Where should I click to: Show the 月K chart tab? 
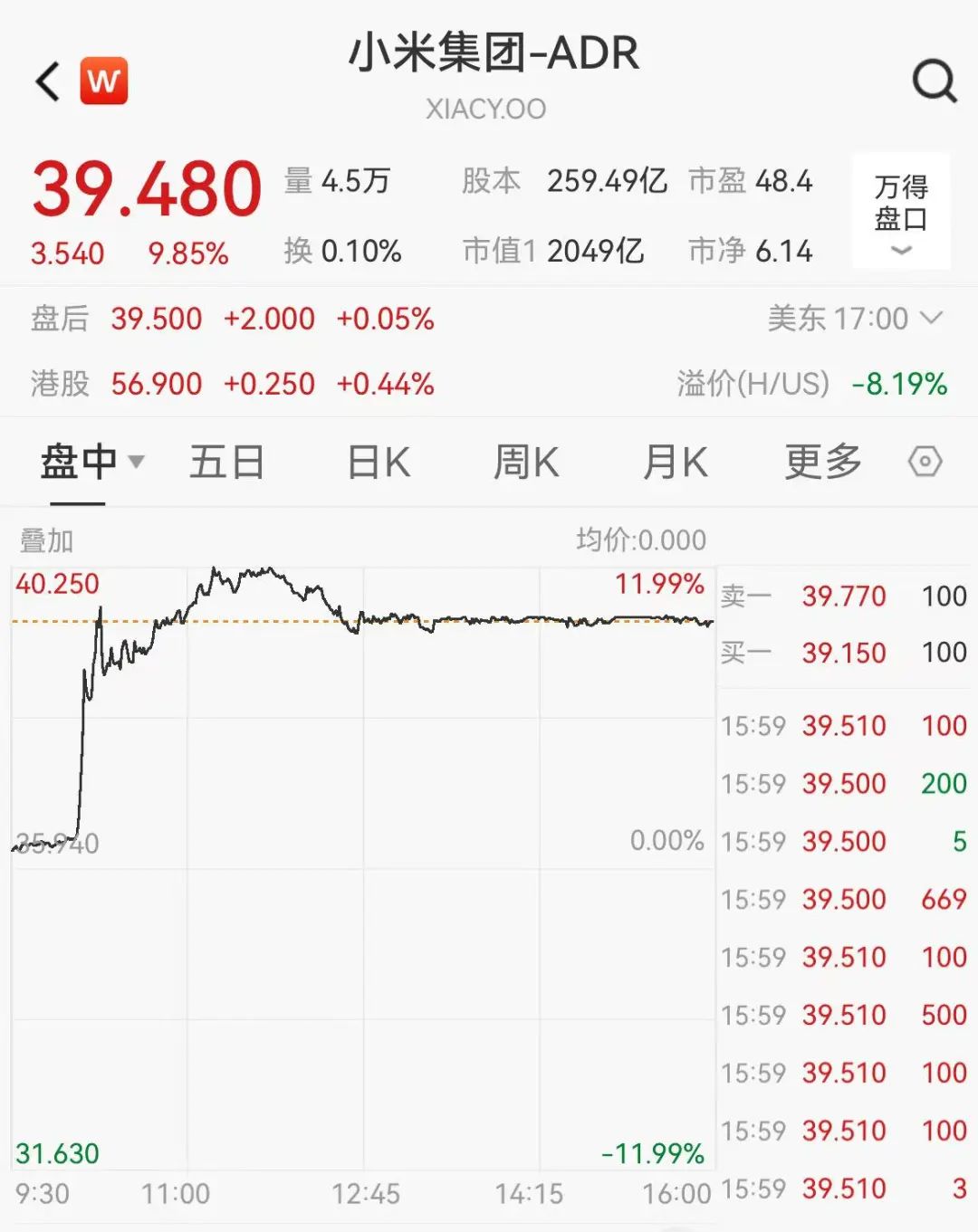675,463
